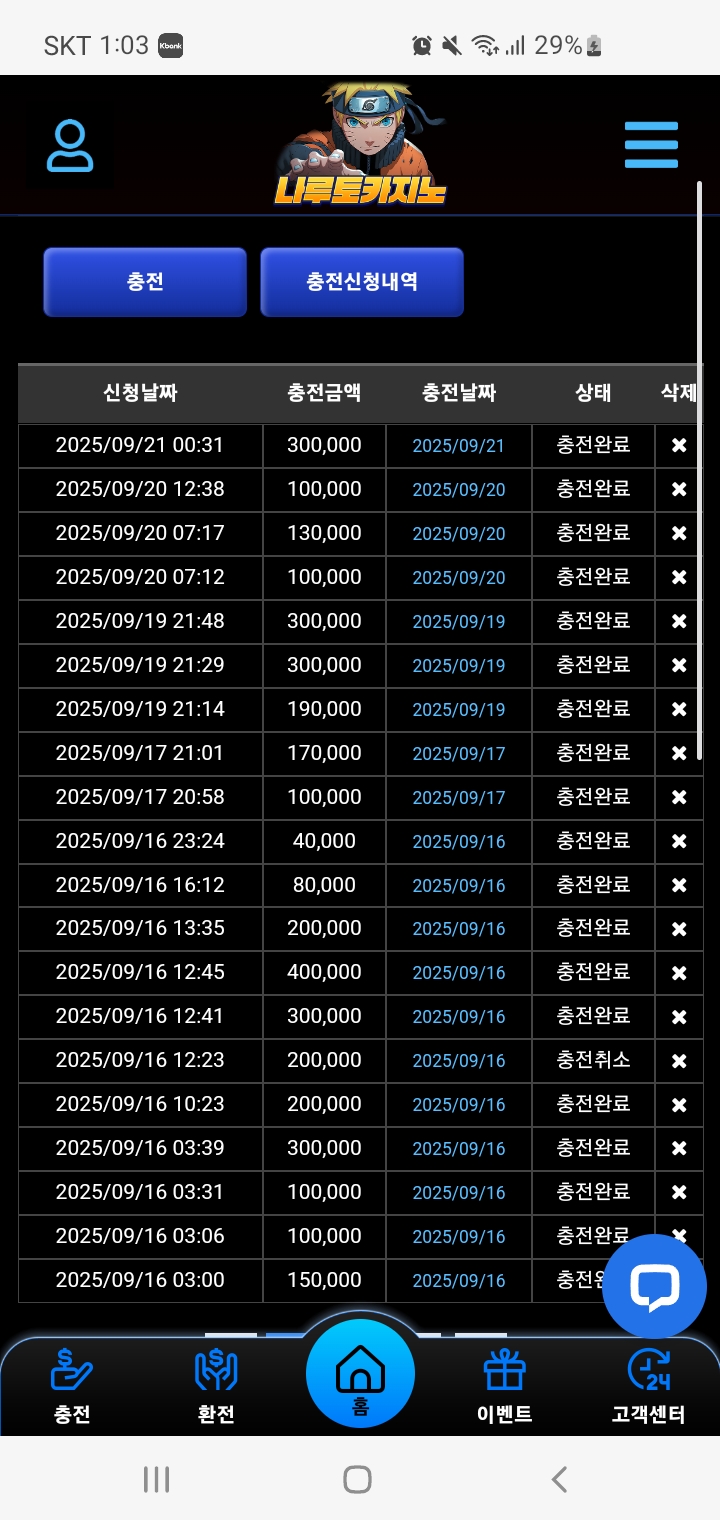Open 고객센터 support tab
720x1520 pixels.
648,1385
